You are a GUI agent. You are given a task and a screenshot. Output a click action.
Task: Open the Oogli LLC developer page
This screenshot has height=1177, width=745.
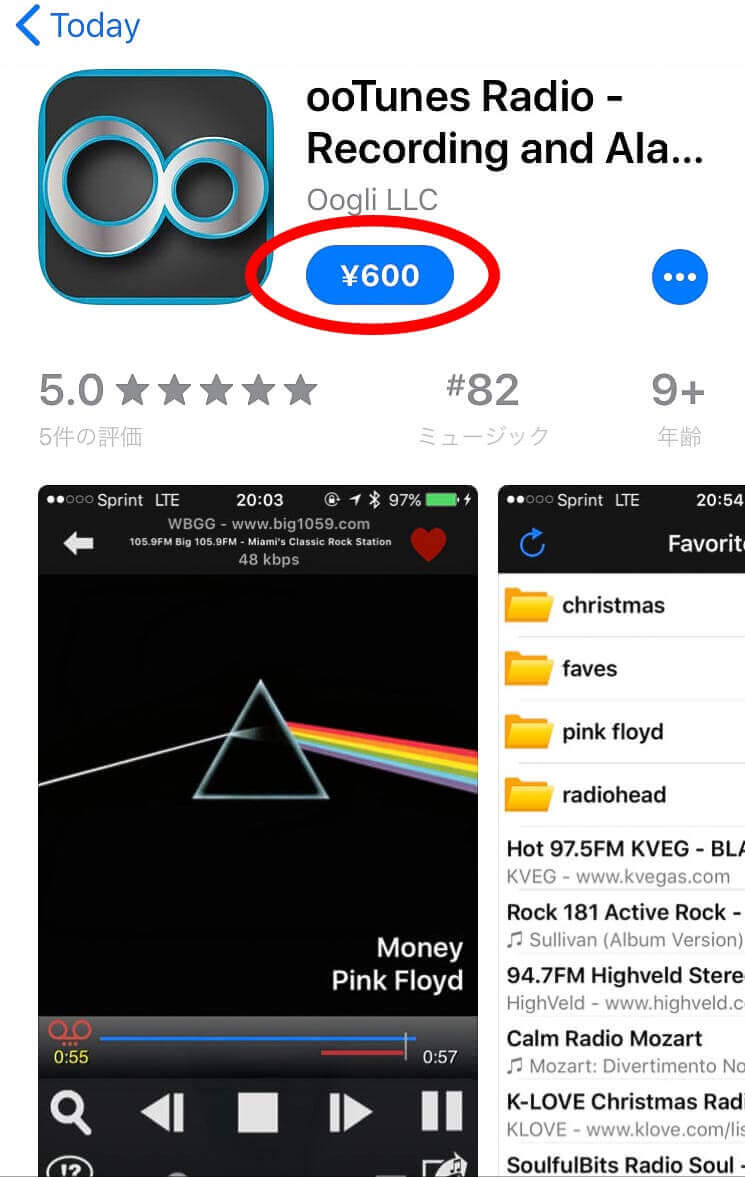pyautogui.click(x=372, y=199)
